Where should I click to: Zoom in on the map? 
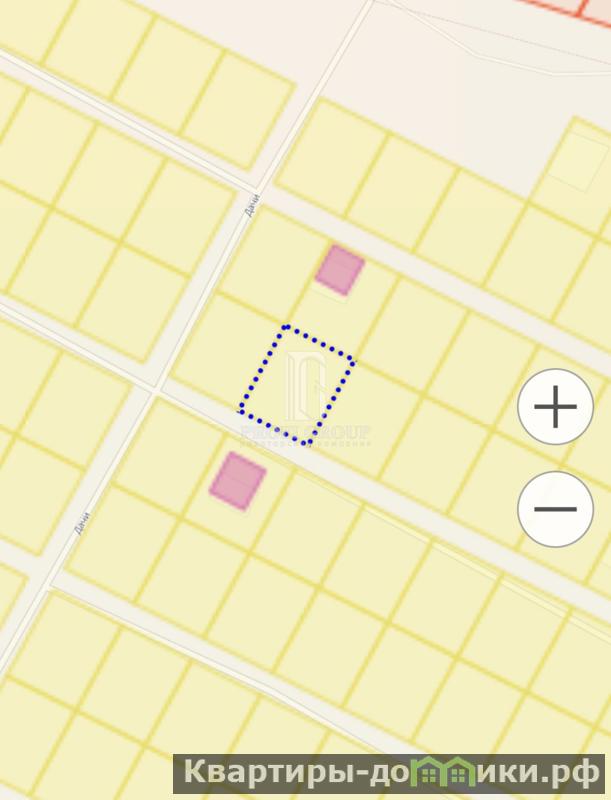[x=556, y=407]
